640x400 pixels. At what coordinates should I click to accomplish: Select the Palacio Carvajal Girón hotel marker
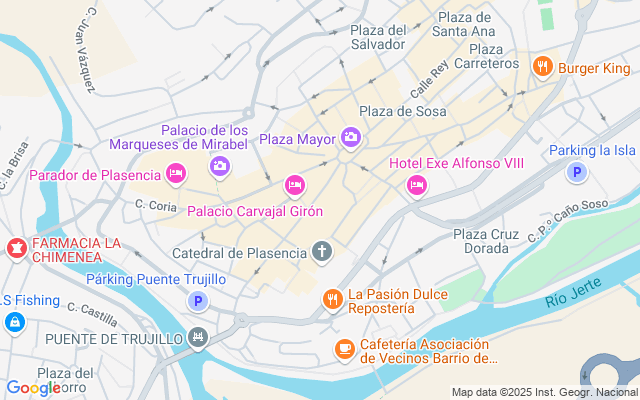coord(294,184)
